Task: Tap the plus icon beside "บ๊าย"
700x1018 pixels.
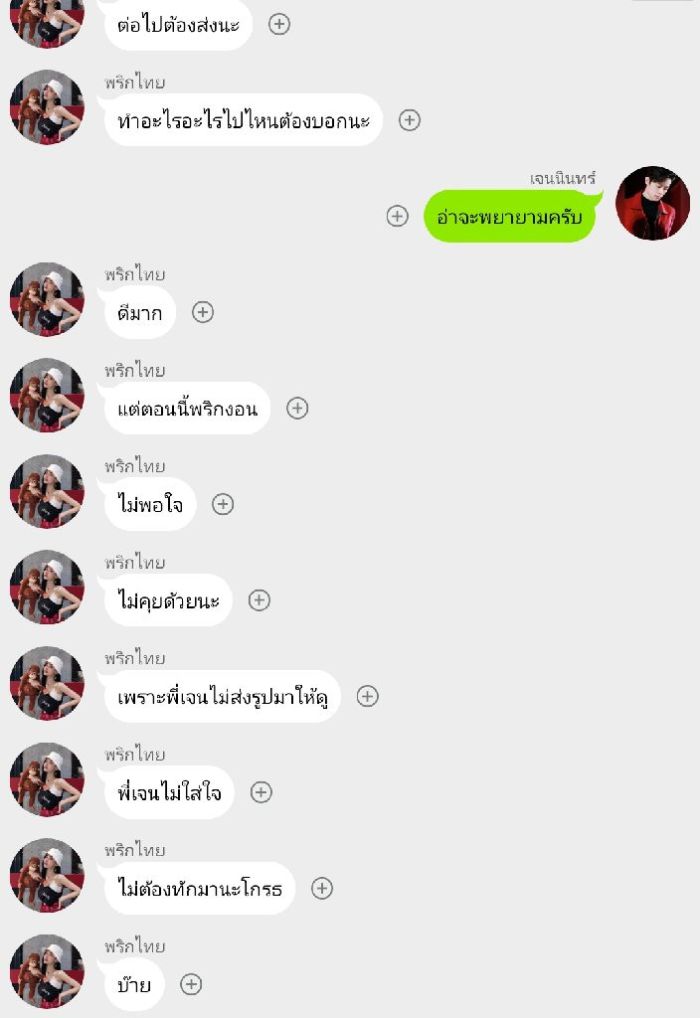Action: point(191,984)
